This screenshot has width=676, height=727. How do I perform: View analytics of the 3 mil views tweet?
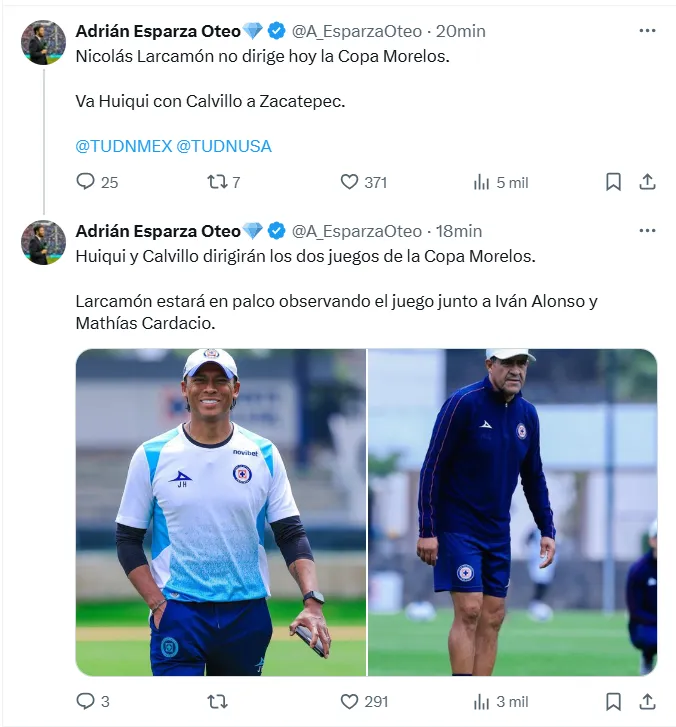pos(482,702)
